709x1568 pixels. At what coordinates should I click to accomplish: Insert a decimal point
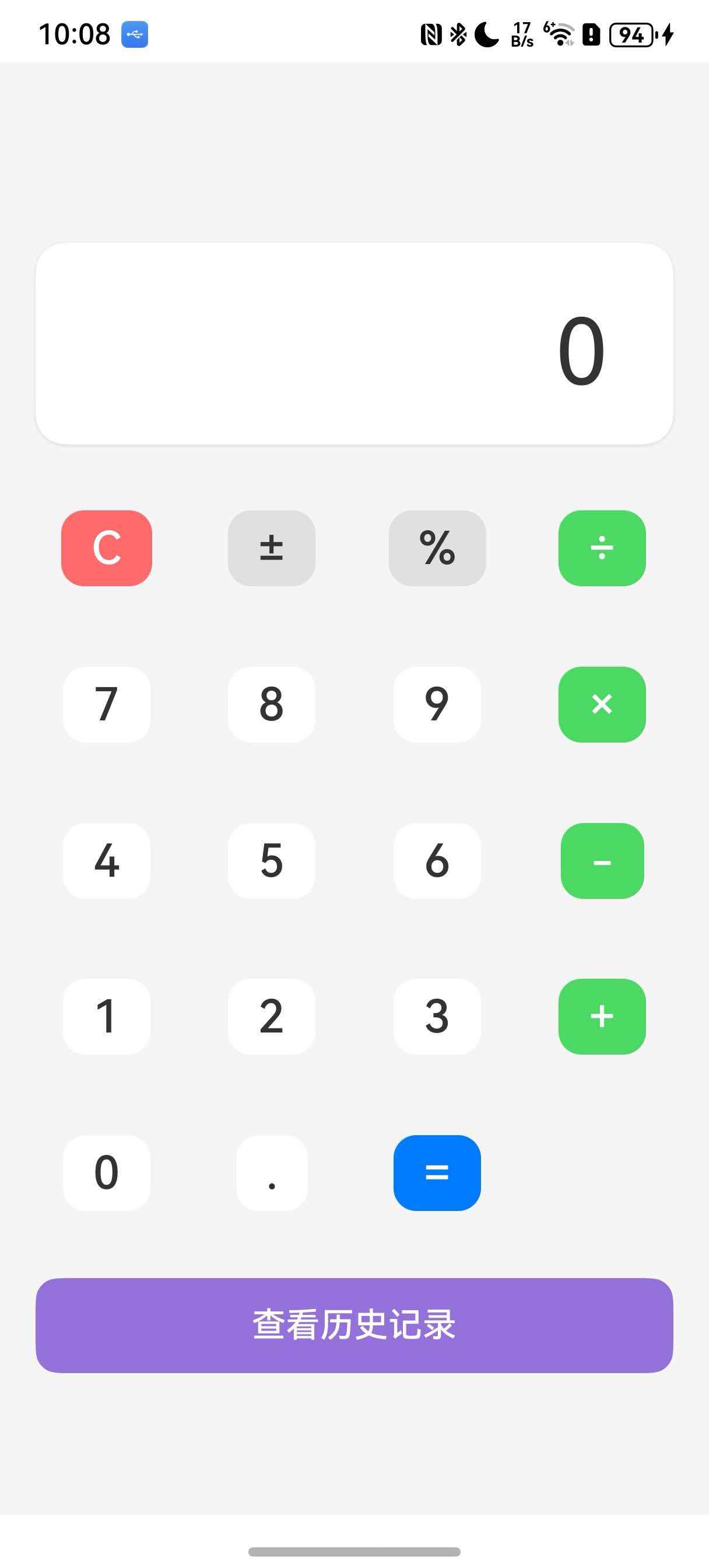click(x=272, y=1173)
